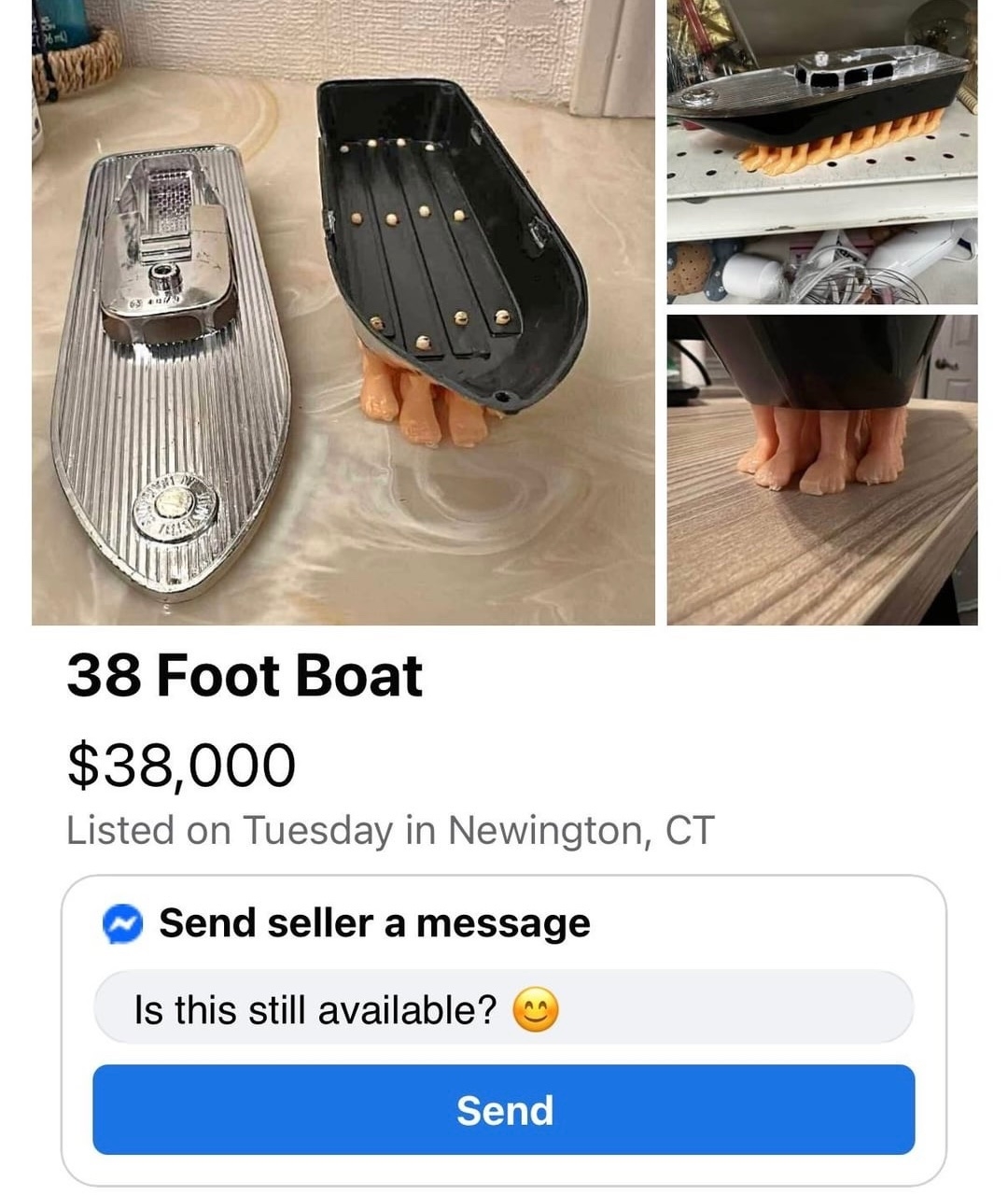The image size is (1008, 1195).
Task: Click the $38,000 price text
Action: coord(180,764)
